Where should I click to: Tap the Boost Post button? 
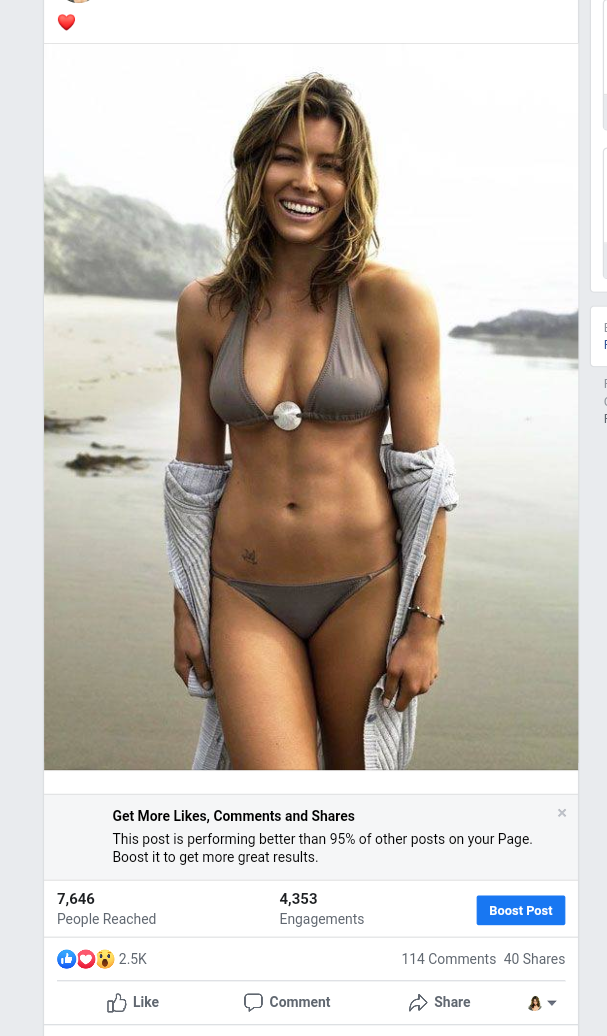point(520,910)
